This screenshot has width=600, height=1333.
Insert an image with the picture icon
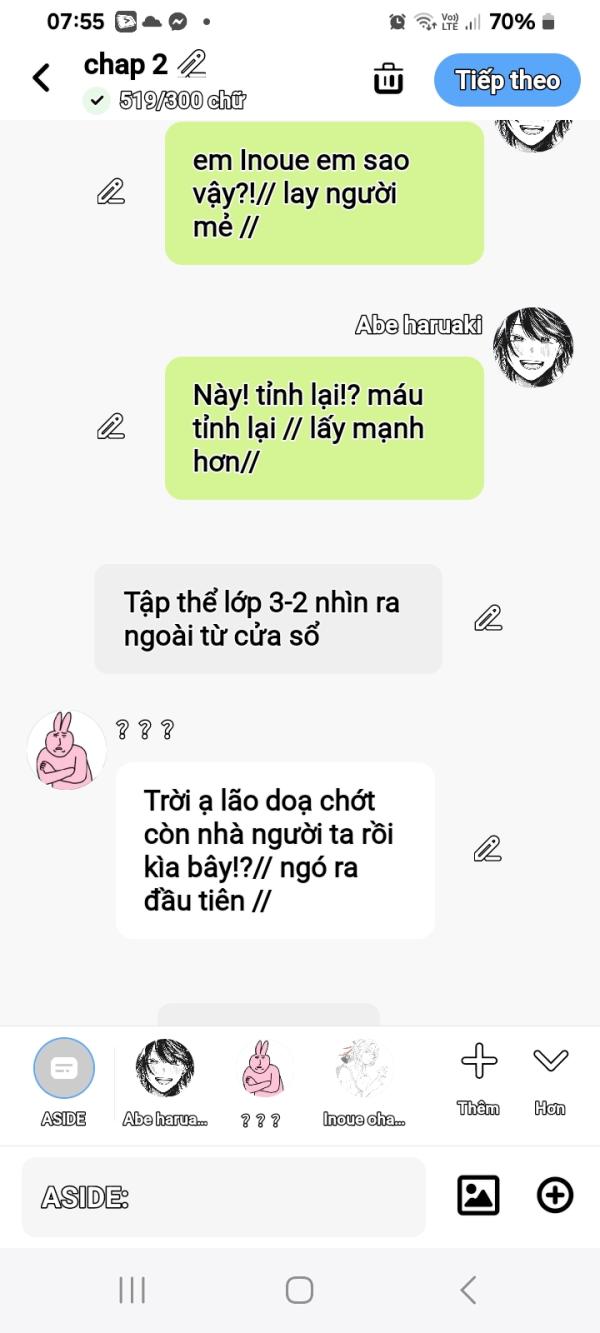click(478, 1195)
